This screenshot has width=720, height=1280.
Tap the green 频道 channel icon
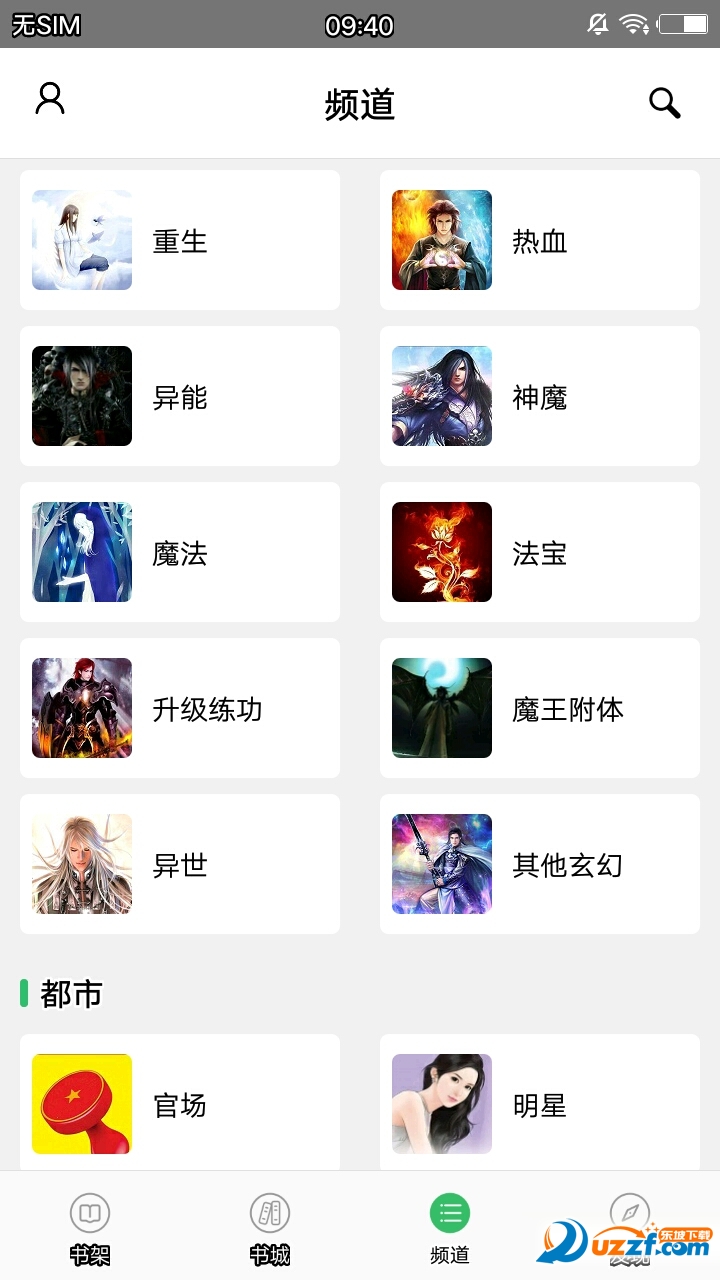pyautogui.click(x=450, y=1211)
